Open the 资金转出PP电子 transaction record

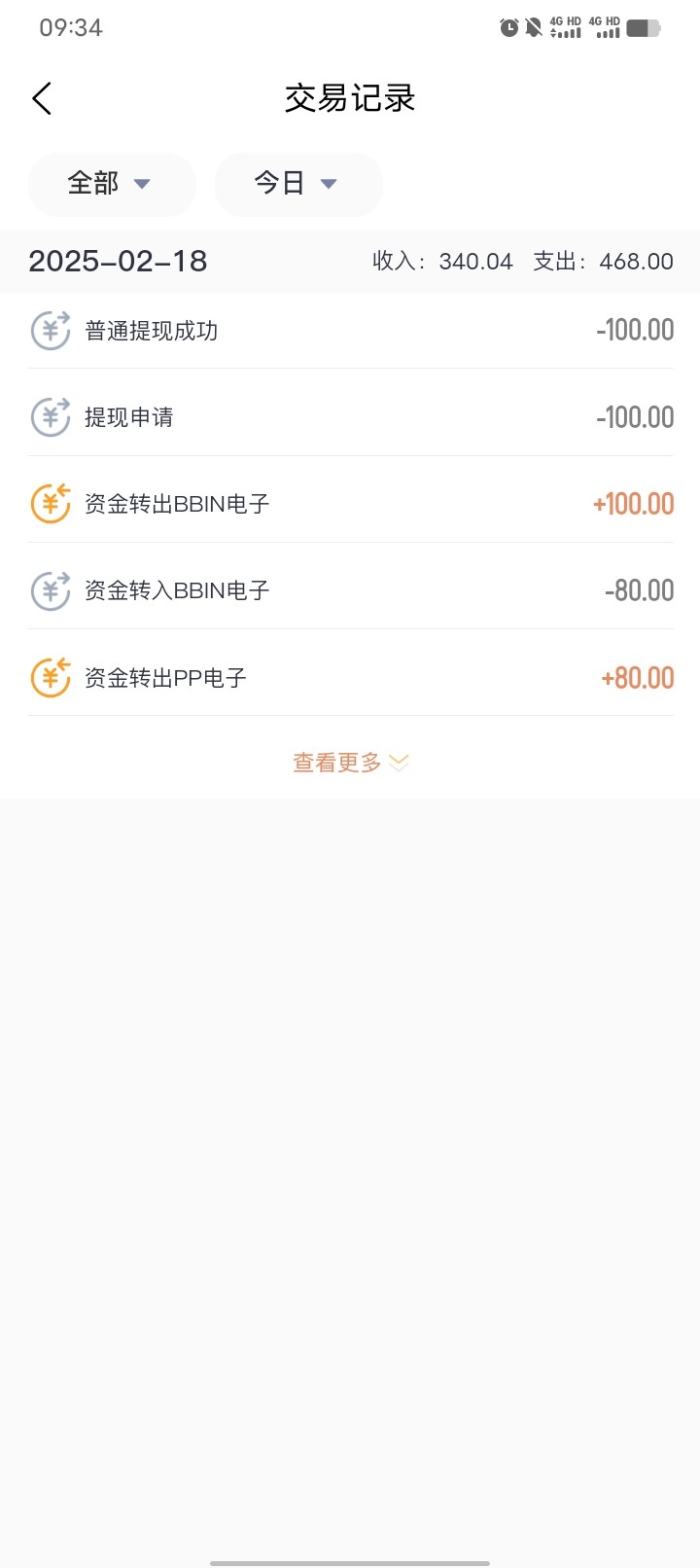pyautogui.click(x=350, y=678)
